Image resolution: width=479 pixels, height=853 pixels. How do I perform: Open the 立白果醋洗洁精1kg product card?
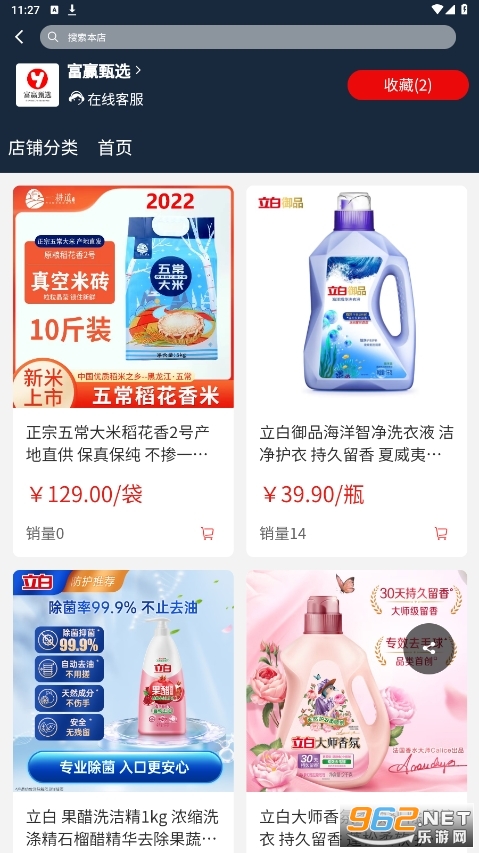123,711
